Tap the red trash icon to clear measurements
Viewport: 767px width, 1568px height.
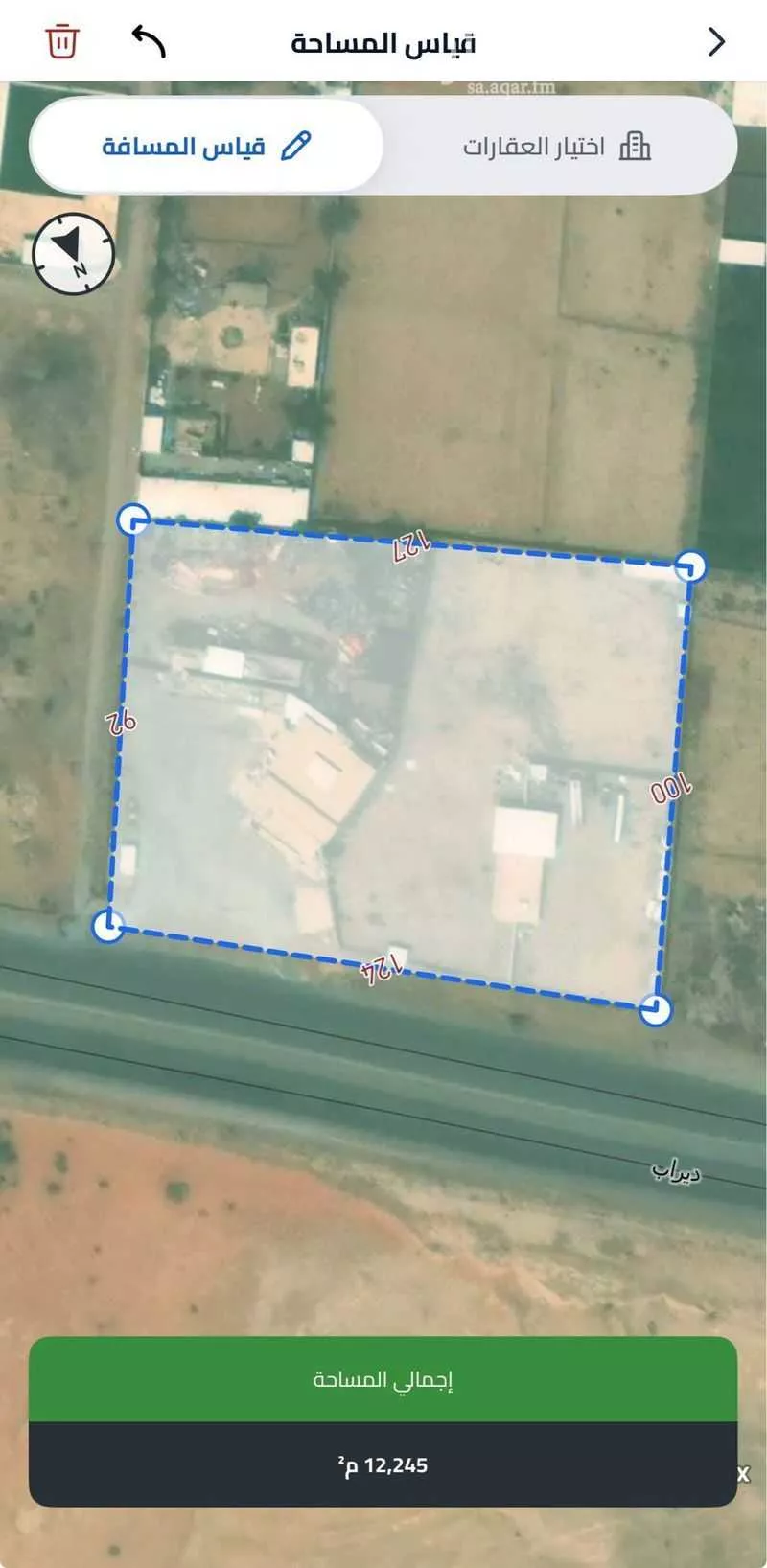(61, 40)
